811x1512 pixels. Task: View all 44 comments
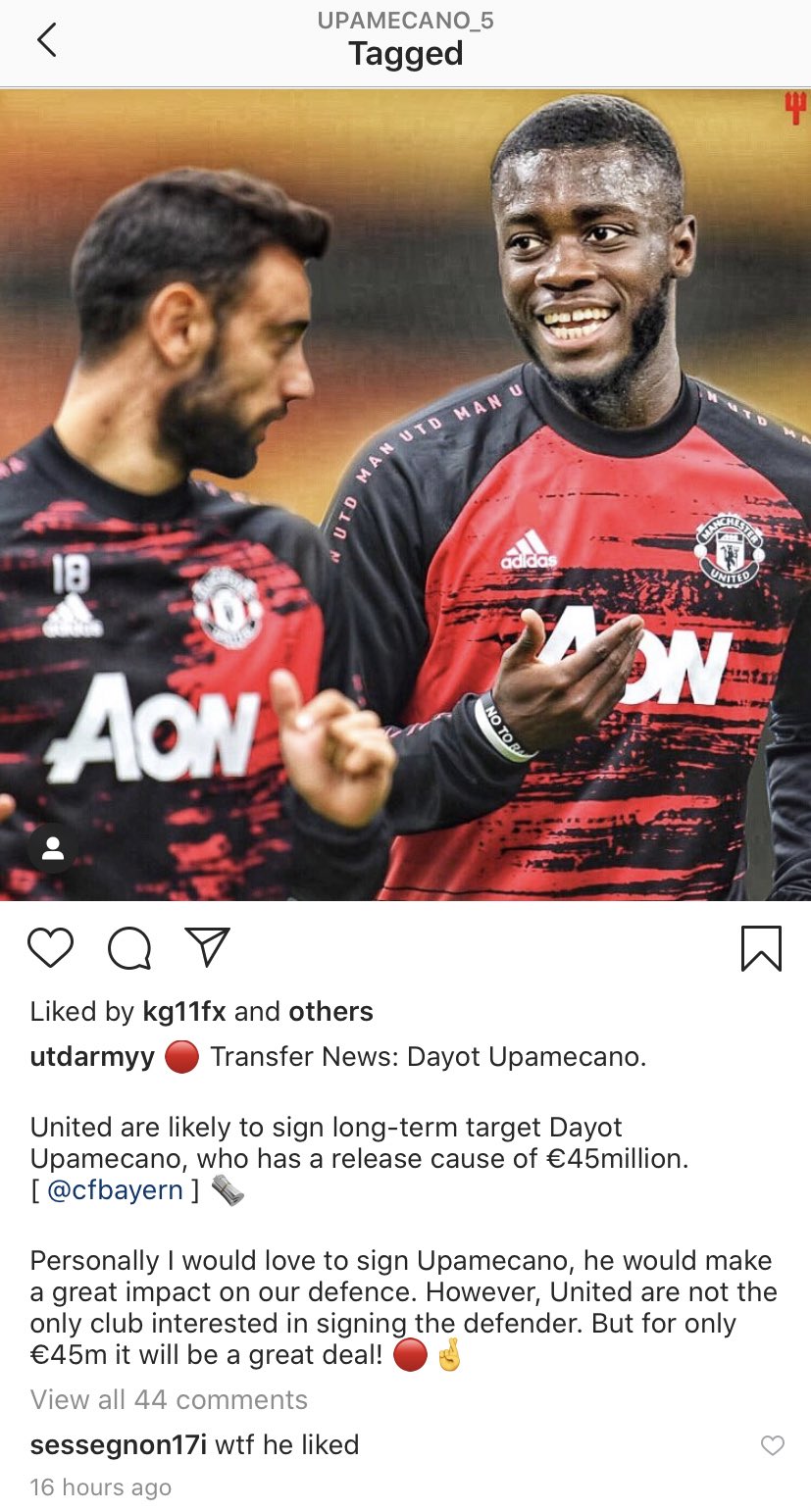(169, 1399)
